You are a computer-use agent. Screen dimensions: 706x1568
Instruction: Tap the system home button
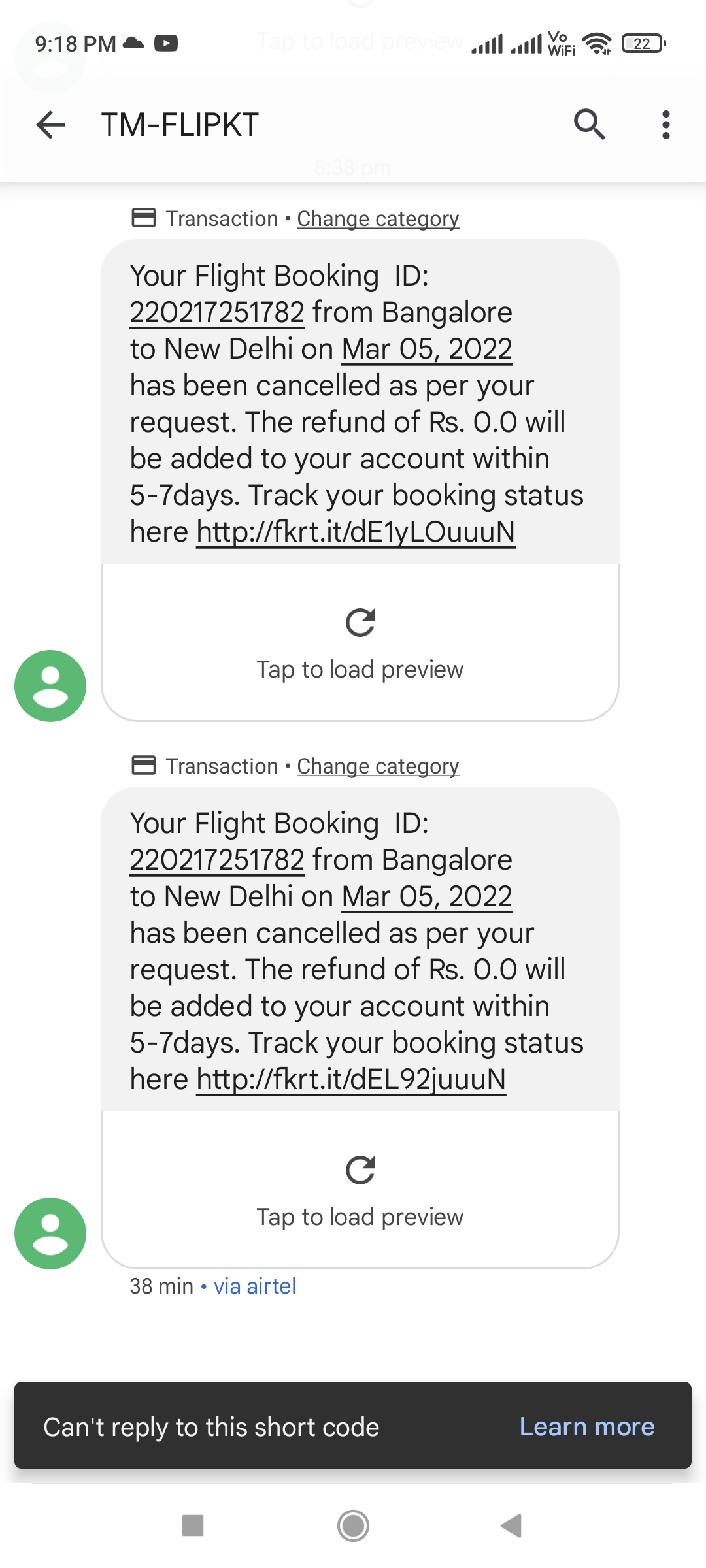coord(353,1526)
